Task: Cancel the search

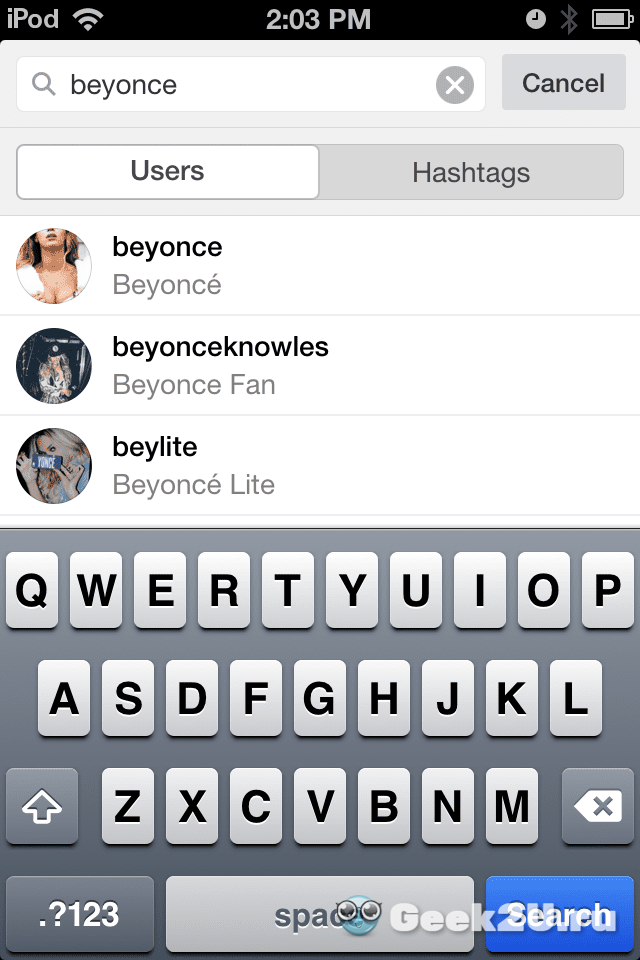Action: point(563,83)
